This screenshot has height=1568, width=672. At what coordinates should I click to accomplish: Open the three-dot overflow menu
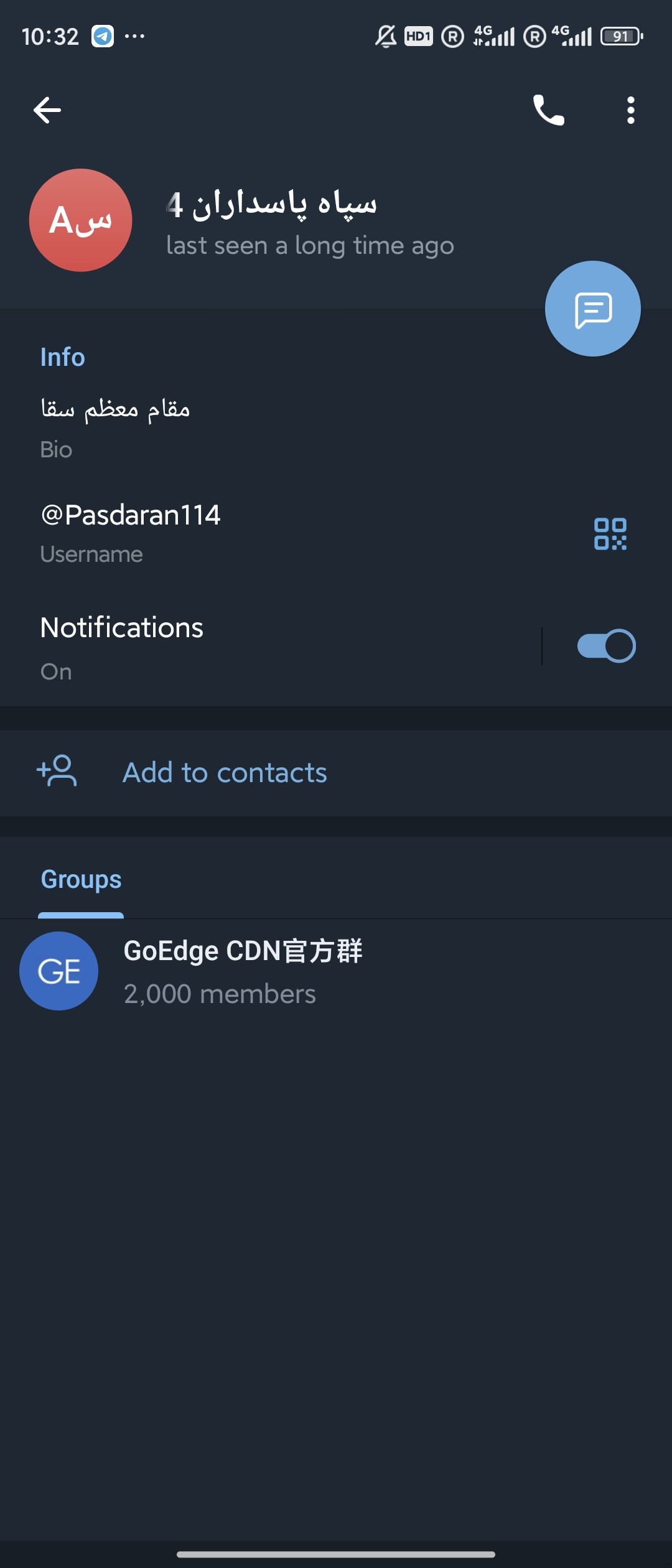click(630, 111)
